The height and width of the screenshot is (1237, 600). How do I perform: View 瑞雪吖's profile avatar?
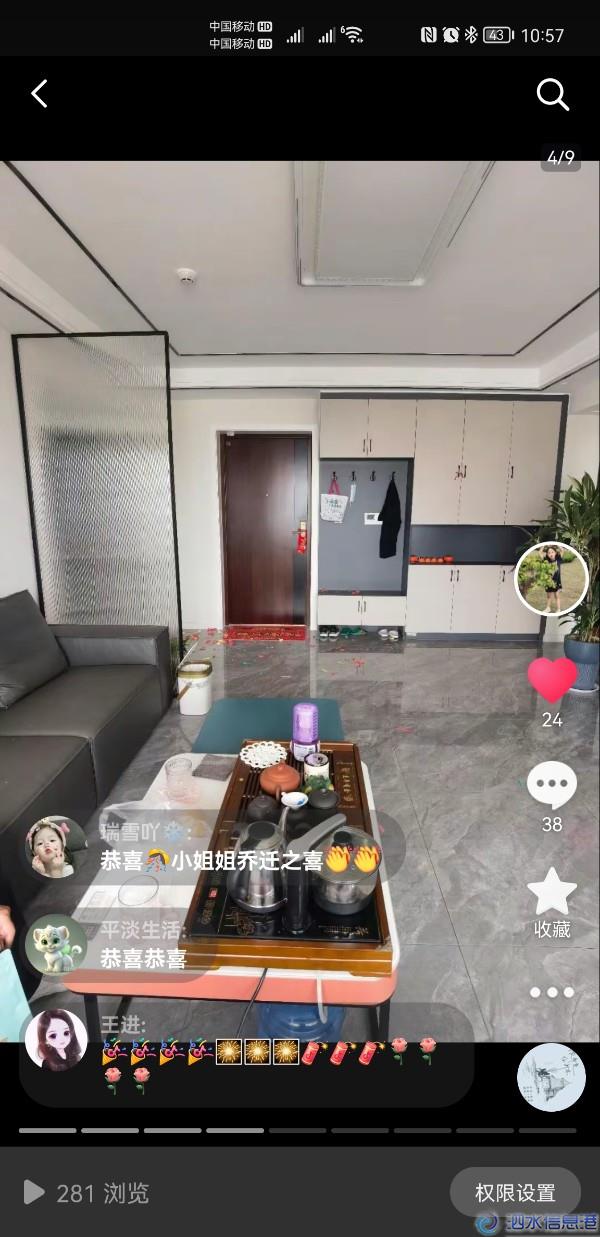pos(56,846)
